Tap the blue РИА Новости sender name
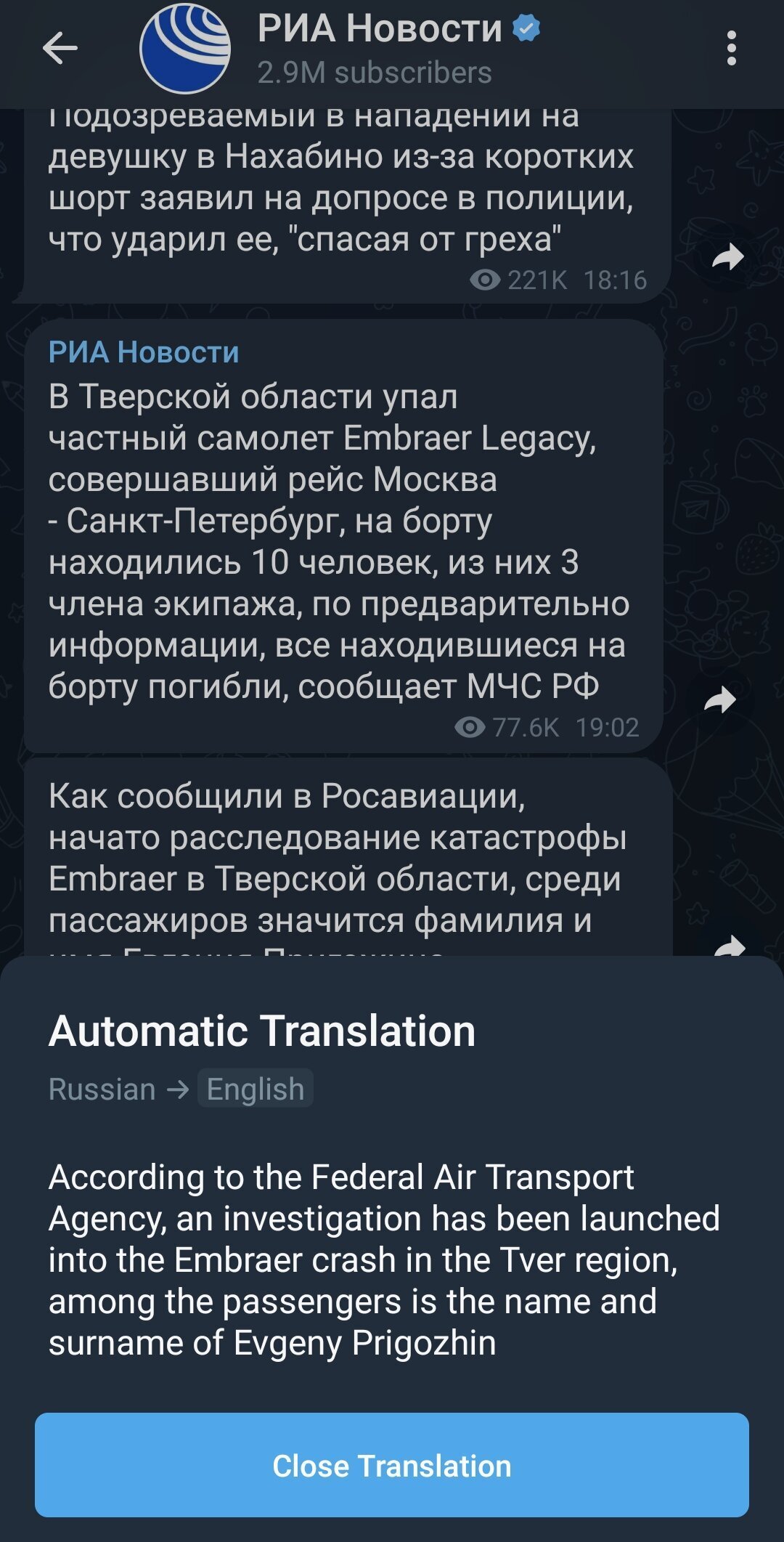The image size is (784, 1542). pyautogui.click(x=144, y=352)
